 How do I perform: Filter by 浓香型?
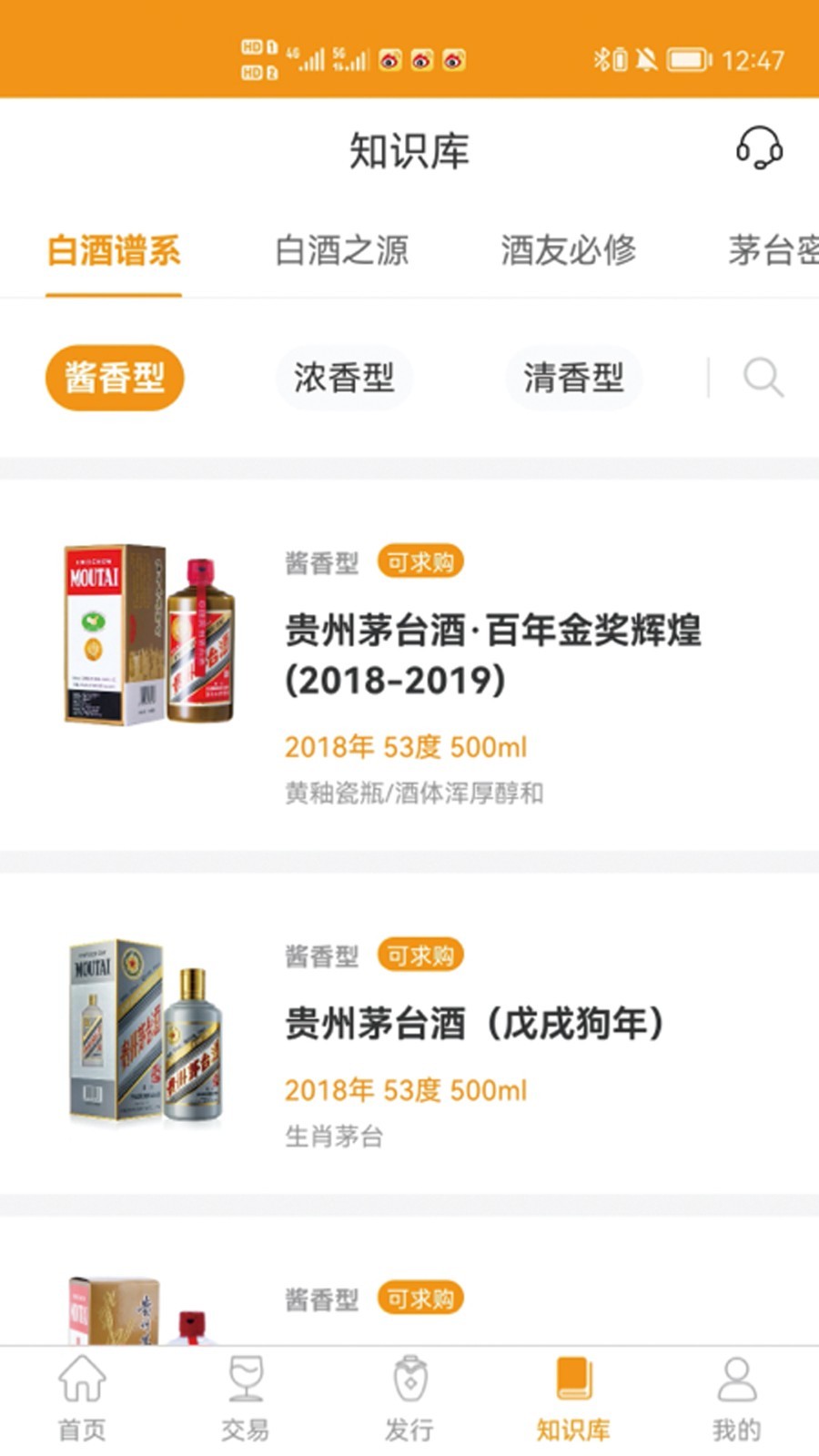[x=344, y=377]
